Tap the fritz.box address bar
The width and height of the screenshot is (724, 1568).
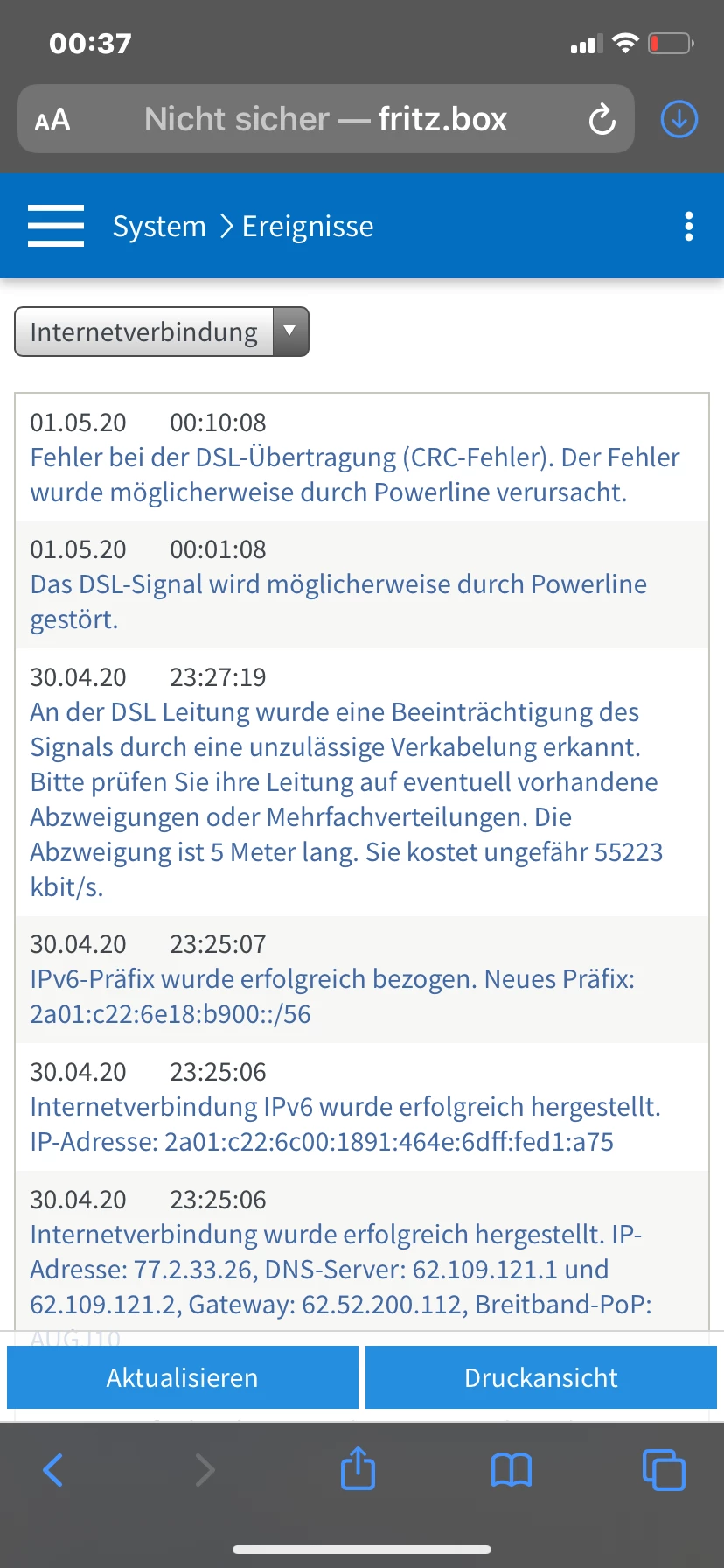coord(325,119)
